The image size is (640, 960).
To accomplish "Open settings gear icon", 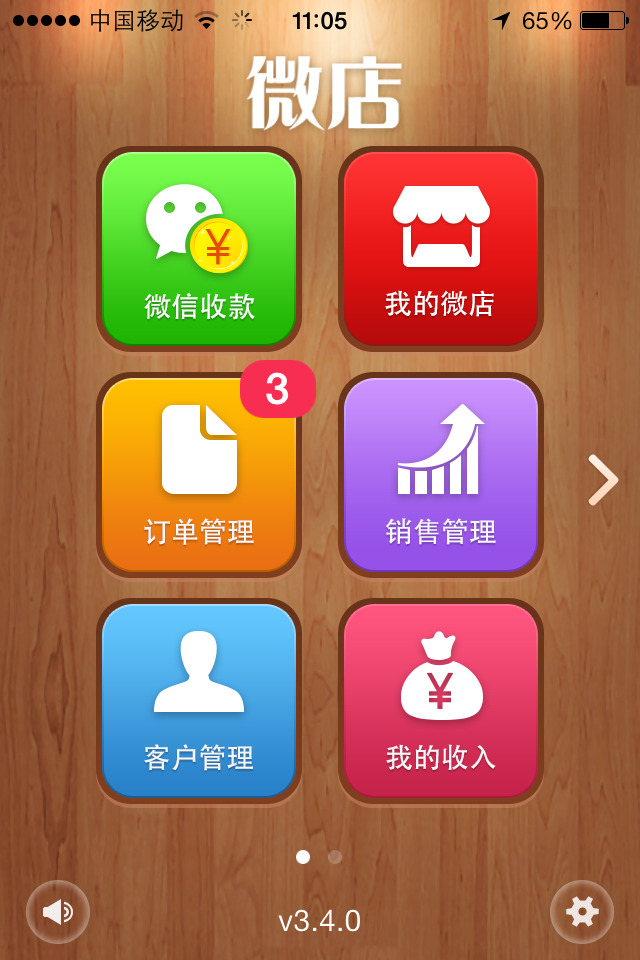I will pyautogui.click(x=582, y=911).
